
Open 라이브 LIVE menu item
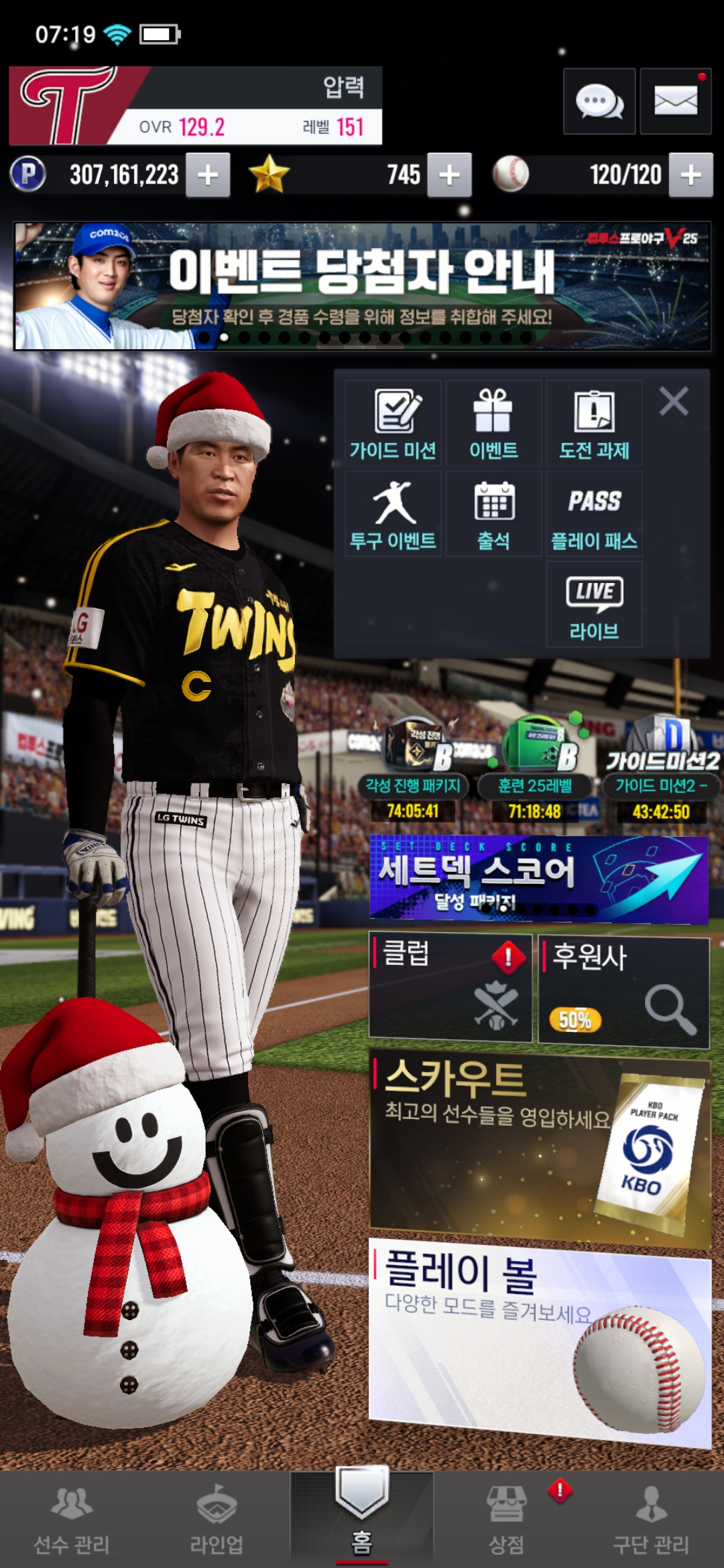coord(594,604)
